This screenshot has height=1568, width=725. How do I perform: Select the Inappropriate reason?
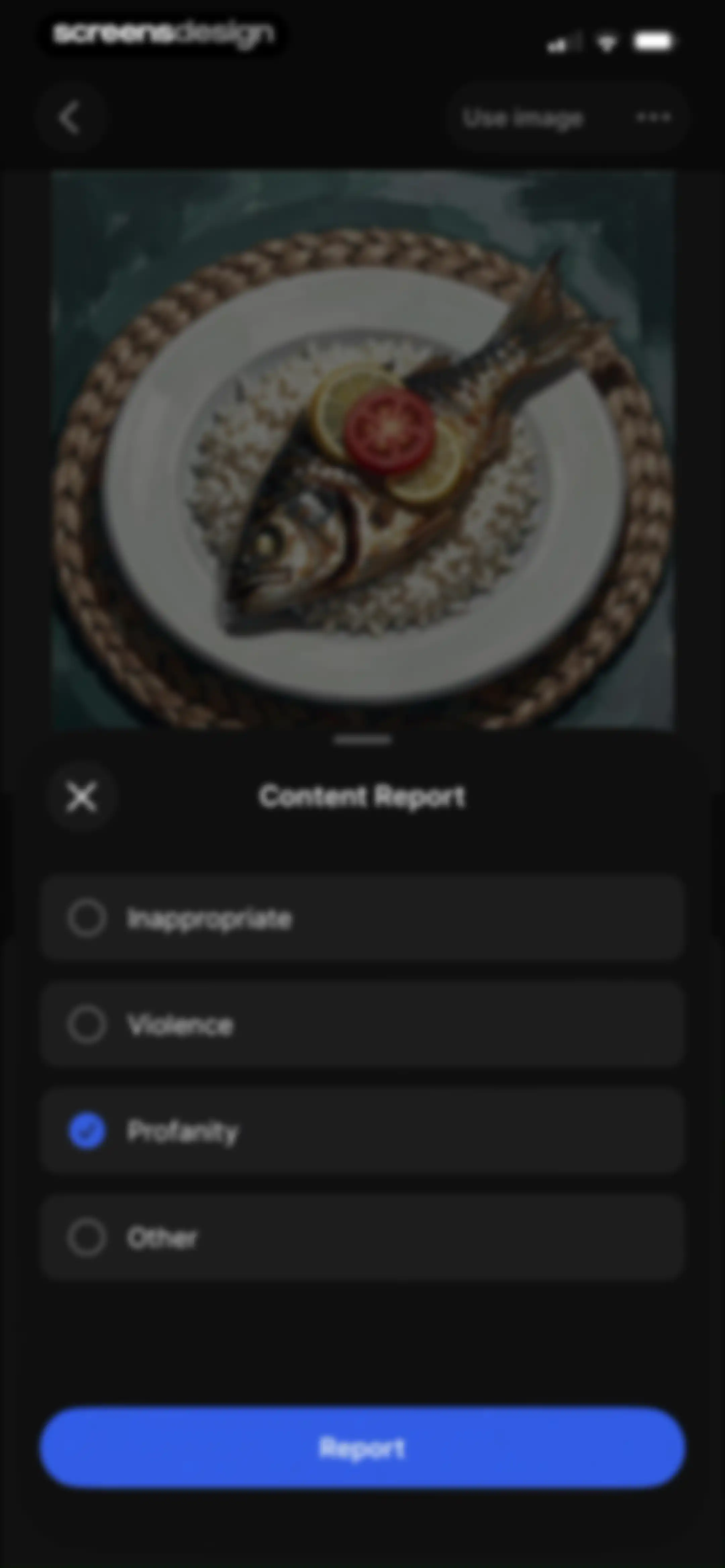[x=362, y=918]
